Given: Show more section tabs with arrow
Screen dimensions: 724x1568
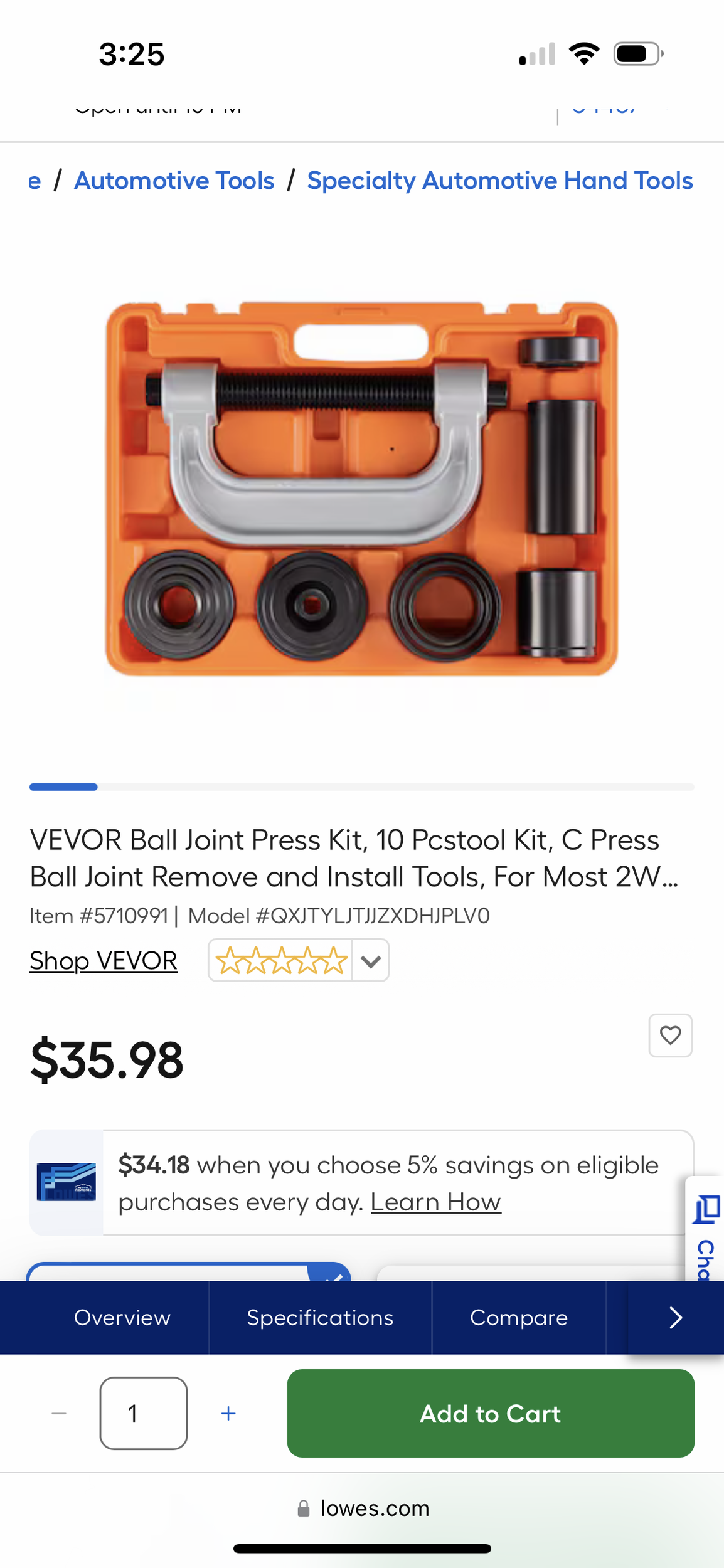Looking at the screenshot, I should (x=675, y=1317).
